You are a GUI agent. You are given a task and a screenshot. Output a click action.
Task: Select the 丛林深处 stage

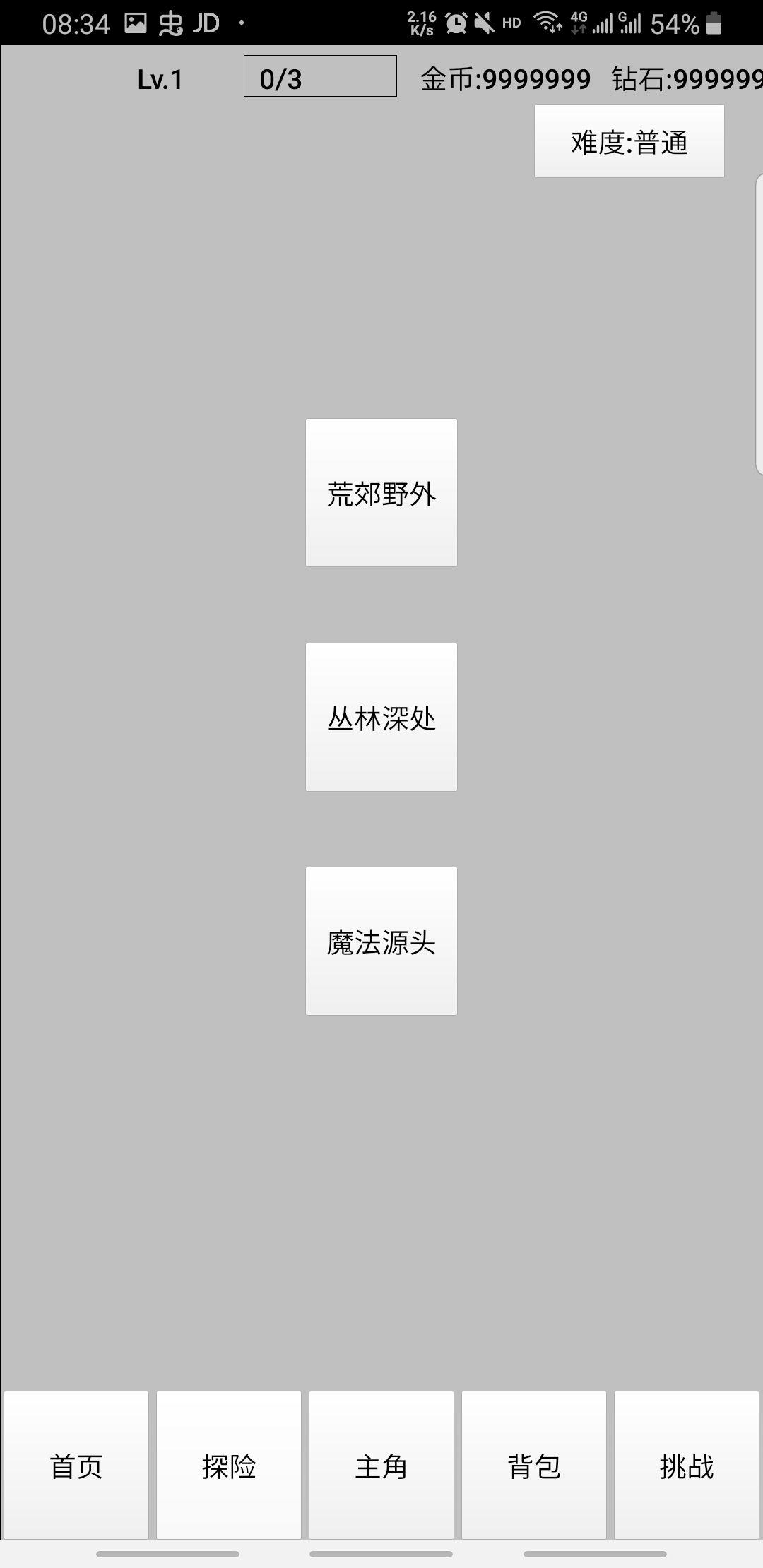click(381, 717)
